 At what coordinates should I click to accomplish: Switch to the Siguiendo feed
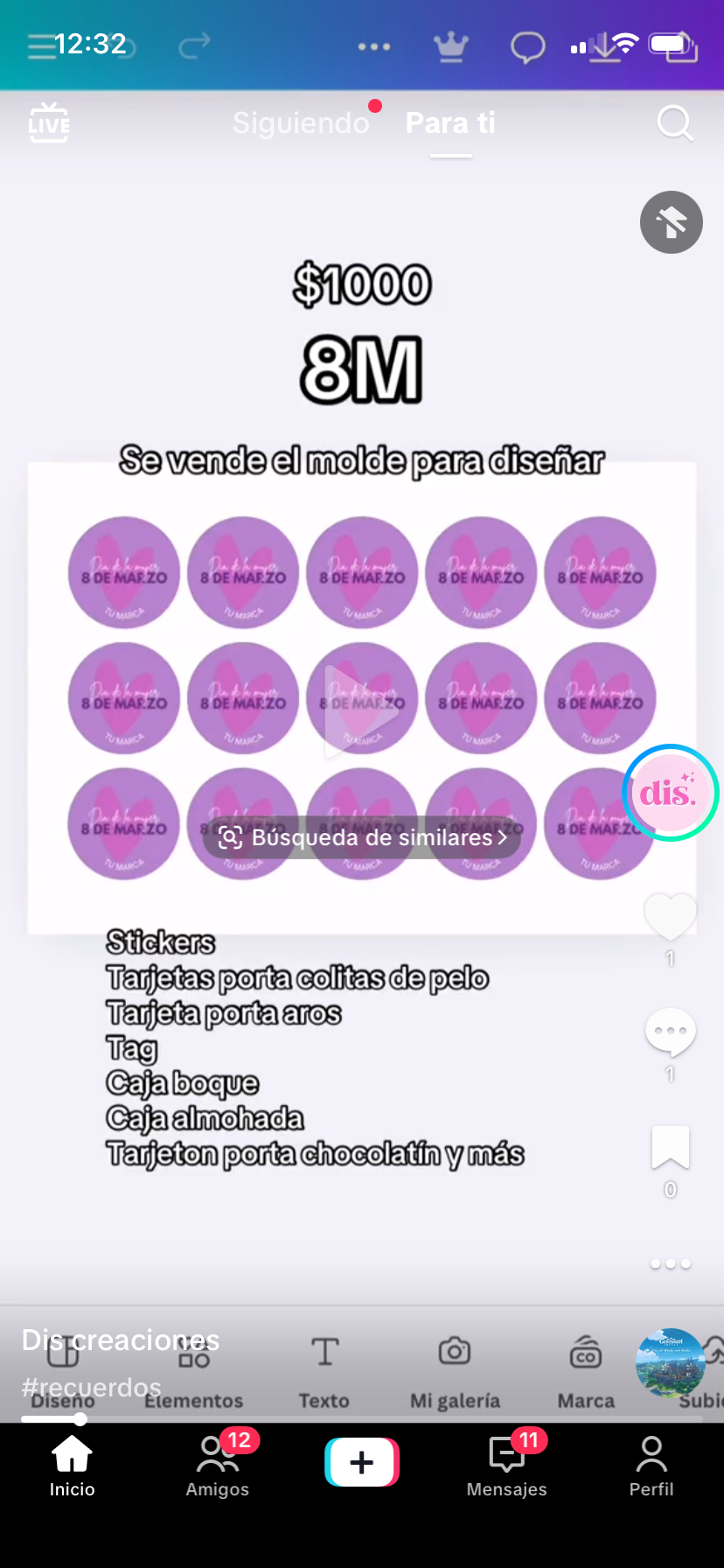[x=301, y=123]
